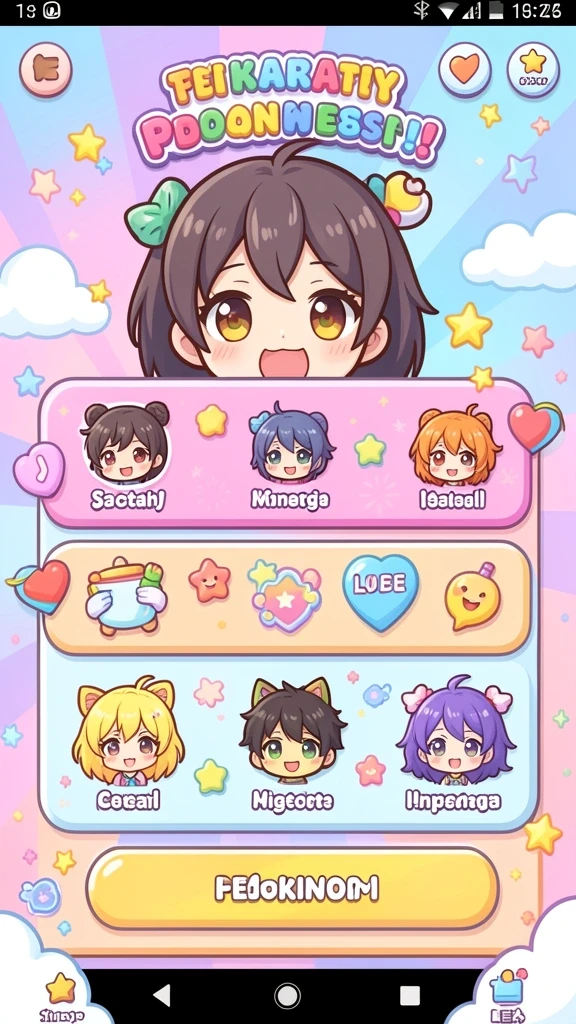This screenshot has width=576, height=1024.
Task: Tap the back button in the top corner
Action: (x=45, y=68)
